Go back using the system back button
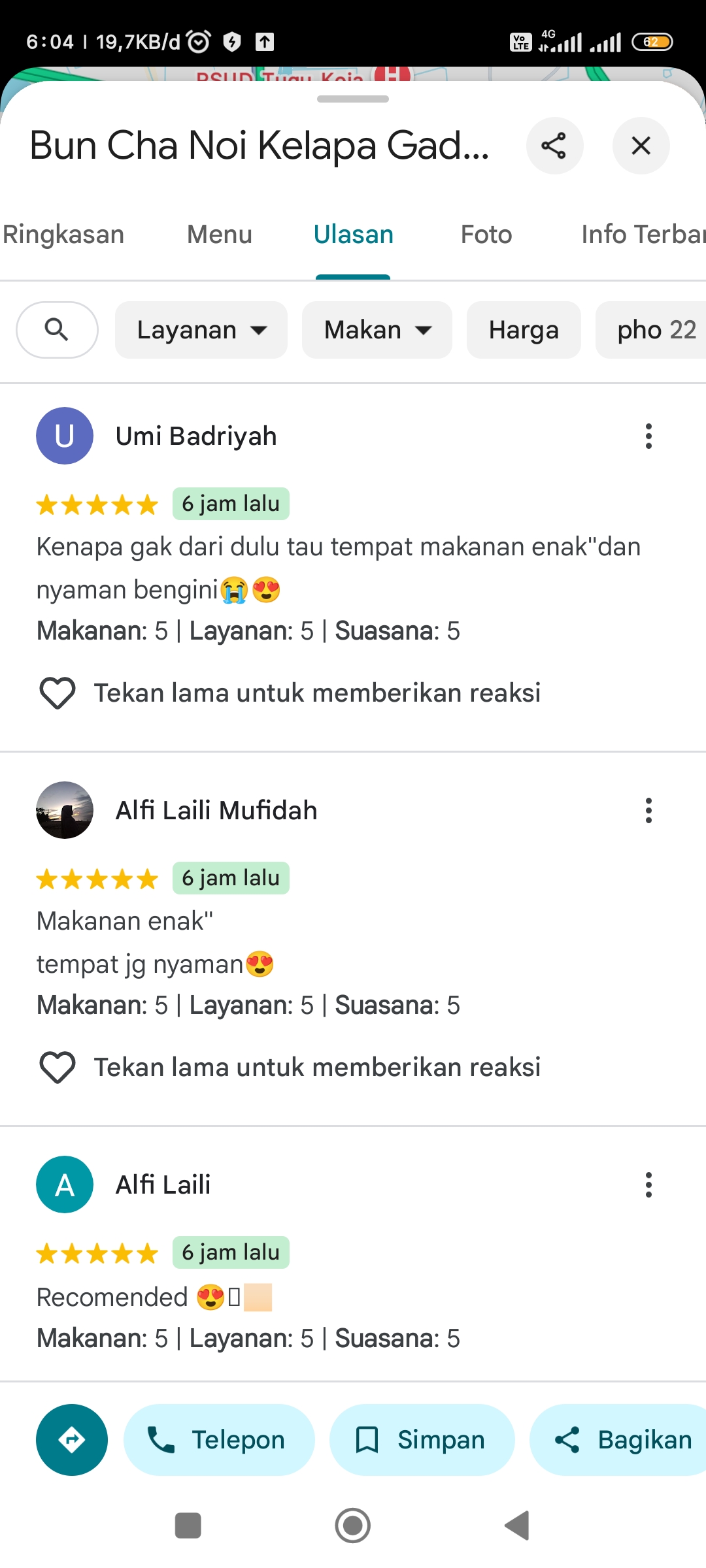 tap(517, 1526)
